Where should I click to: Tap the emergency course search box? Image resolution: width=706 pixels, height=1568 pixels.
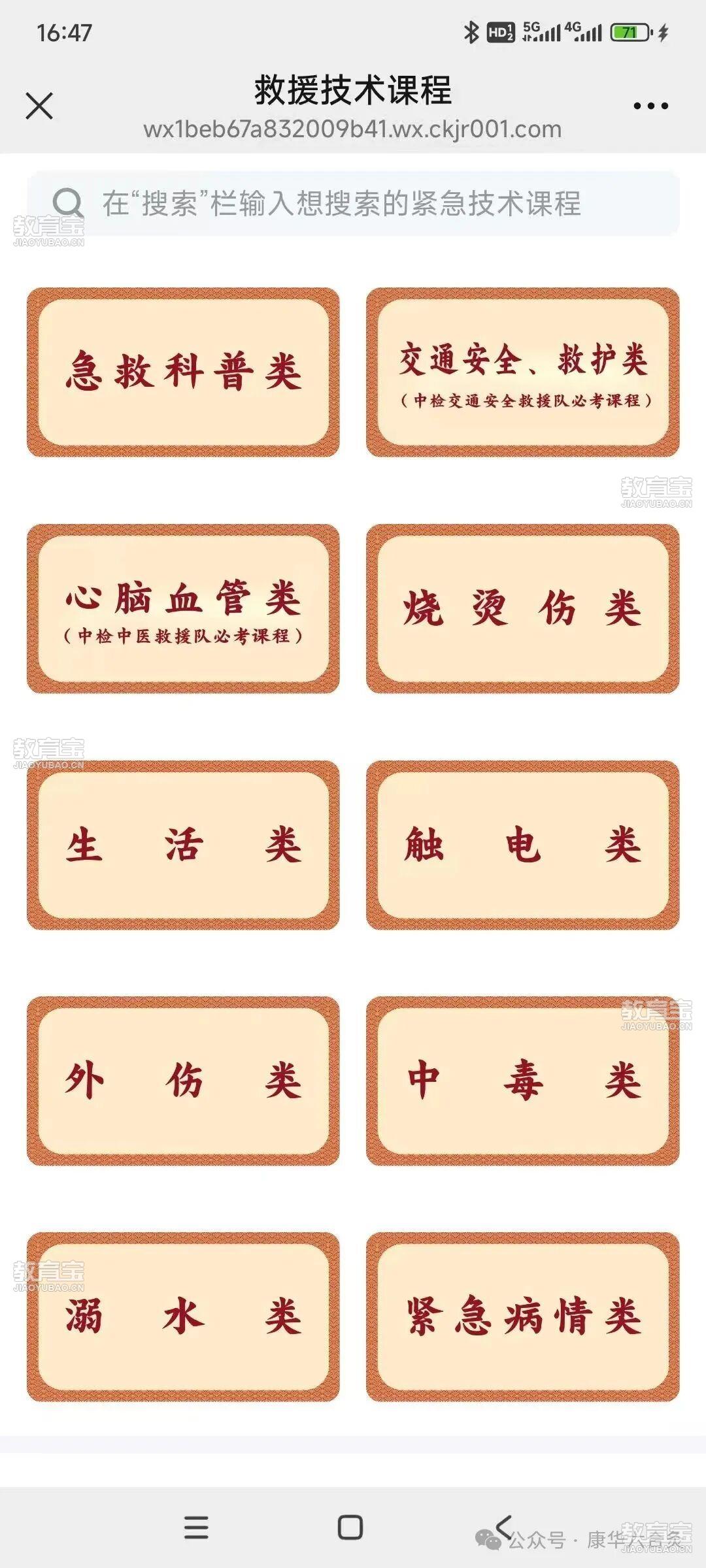[353, 203]
